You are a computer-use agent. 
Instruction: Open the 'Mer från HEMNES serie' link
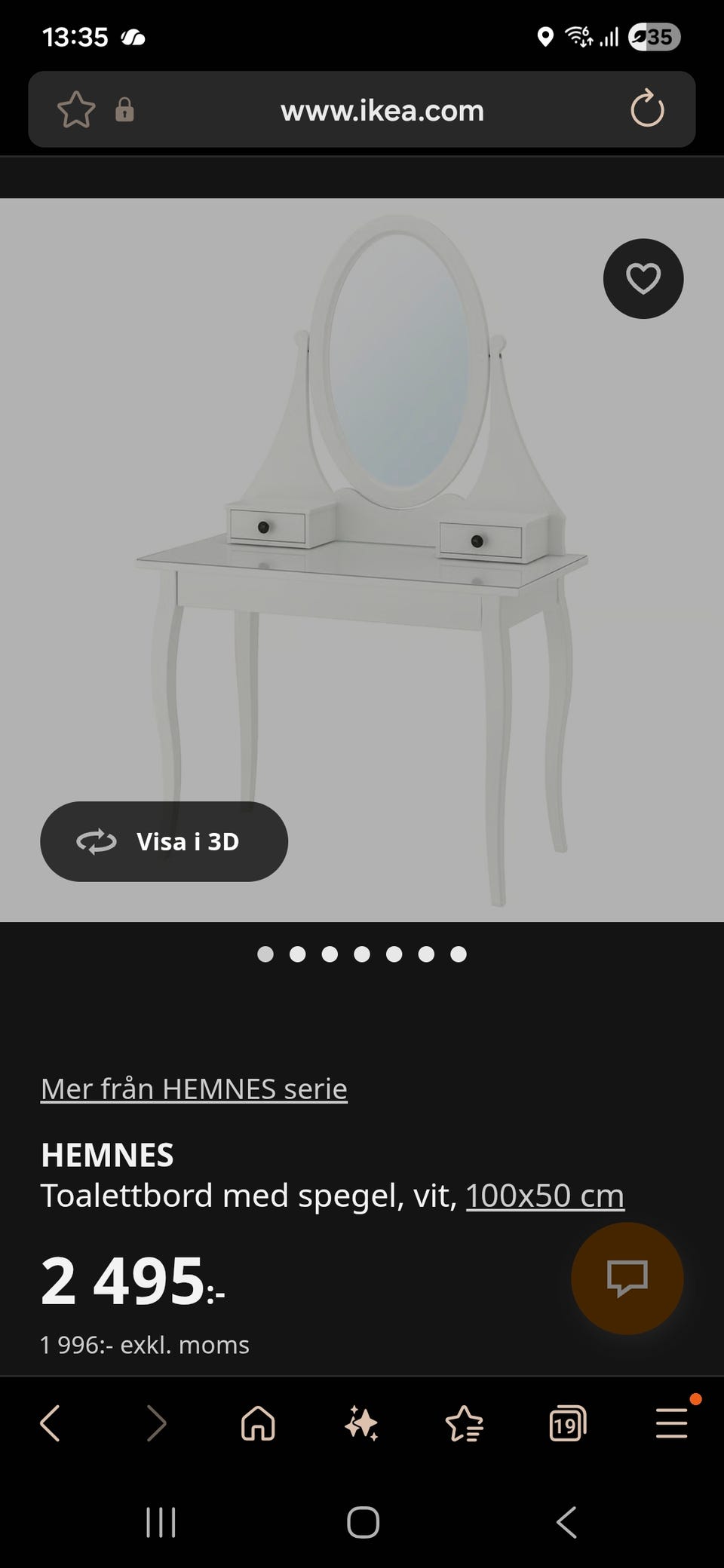(x=193, y=1088)
